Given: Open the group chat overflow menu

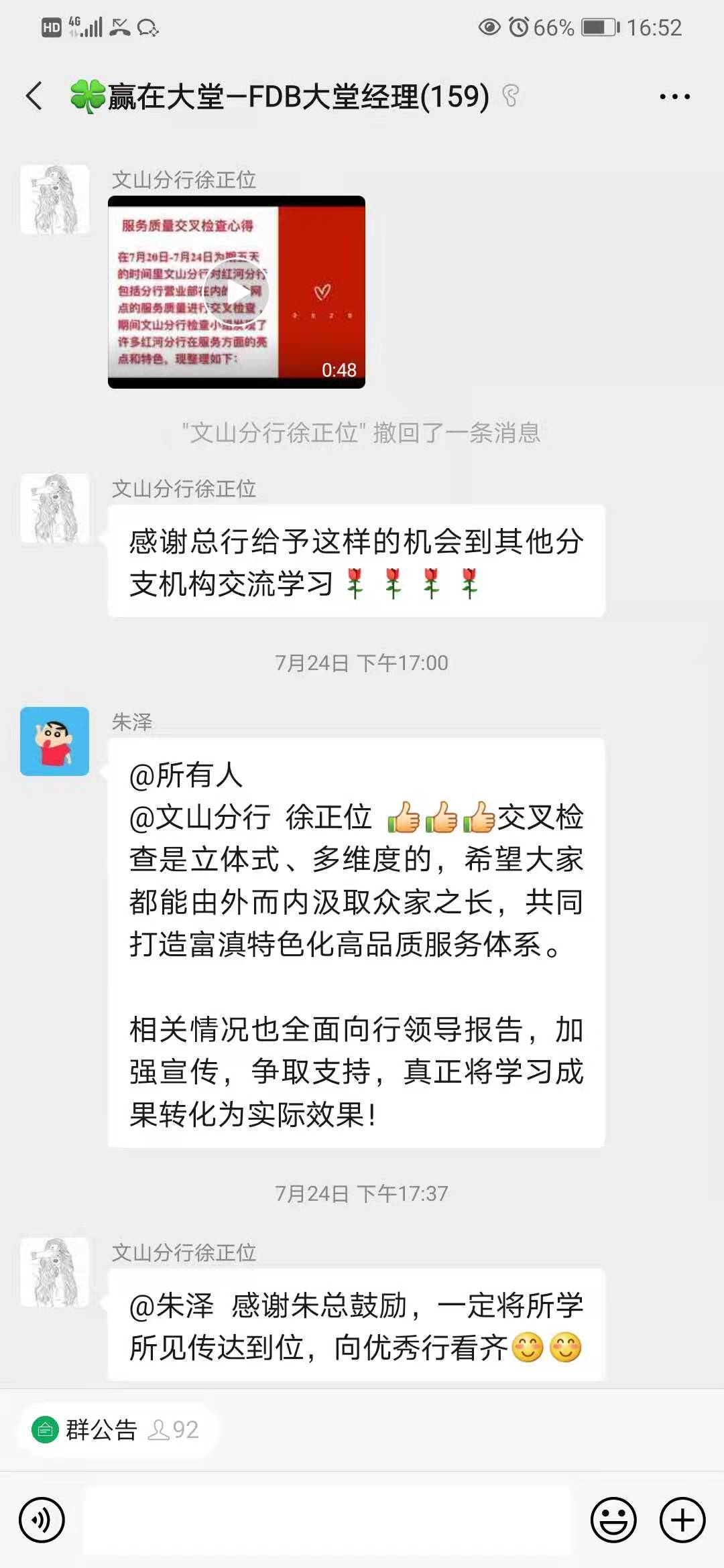Looking at the screenshot, I should 674,96.
